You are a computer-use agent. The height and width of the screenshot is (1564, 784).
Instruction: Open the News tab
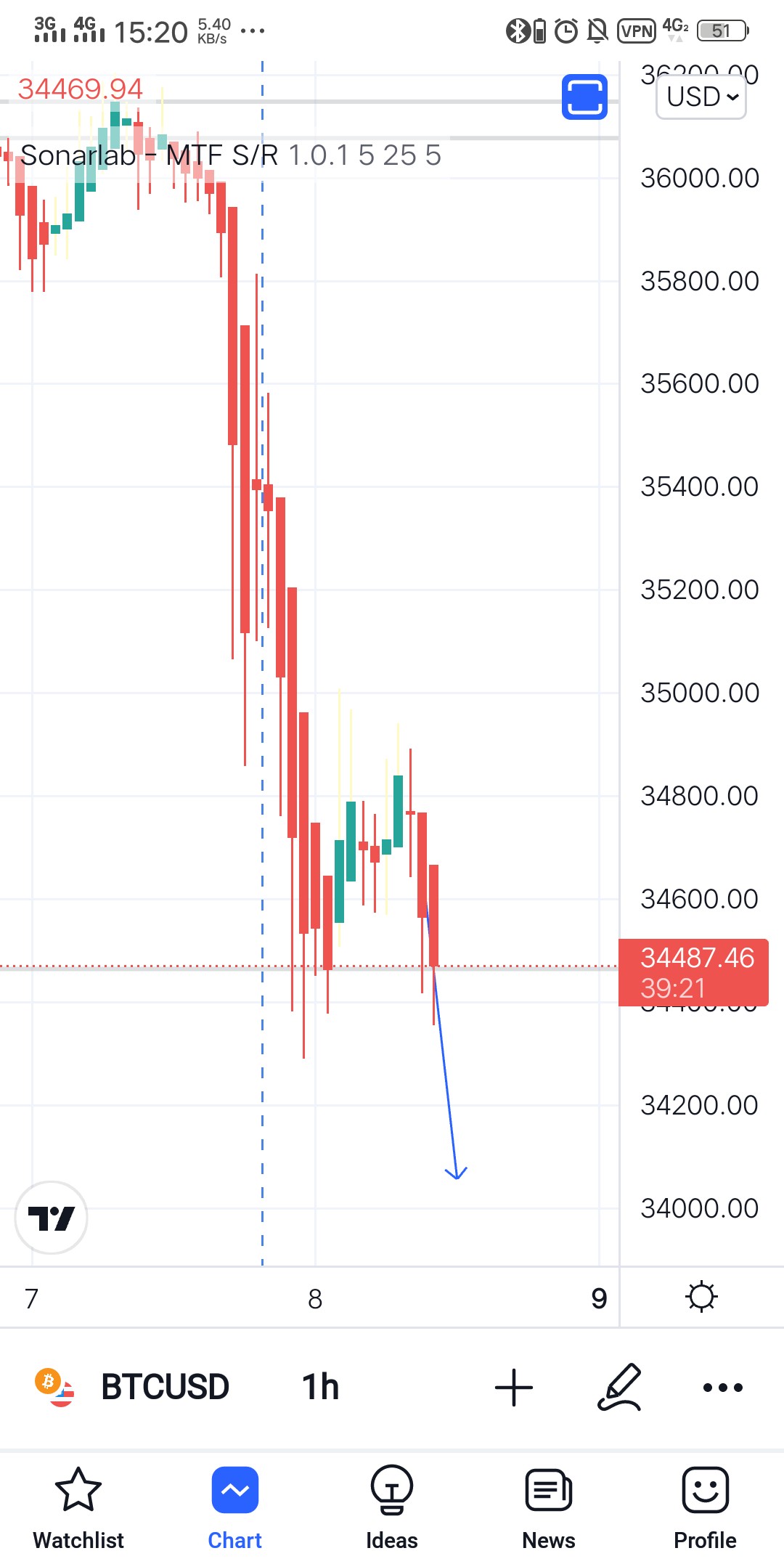click(x=549, y=1508)
